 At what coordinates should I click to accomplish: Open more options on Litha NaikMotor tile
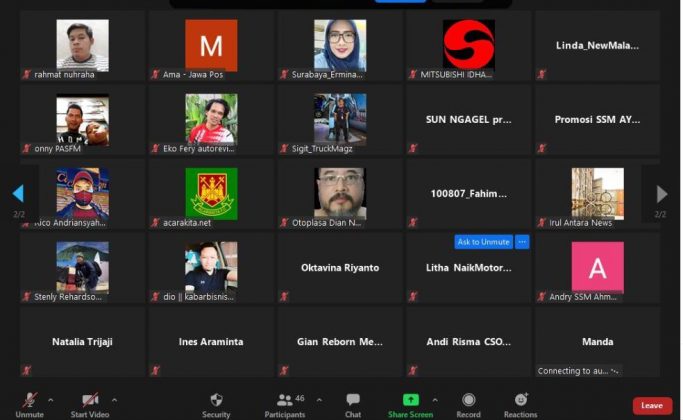pyautogui.click(x=521, y=242)
